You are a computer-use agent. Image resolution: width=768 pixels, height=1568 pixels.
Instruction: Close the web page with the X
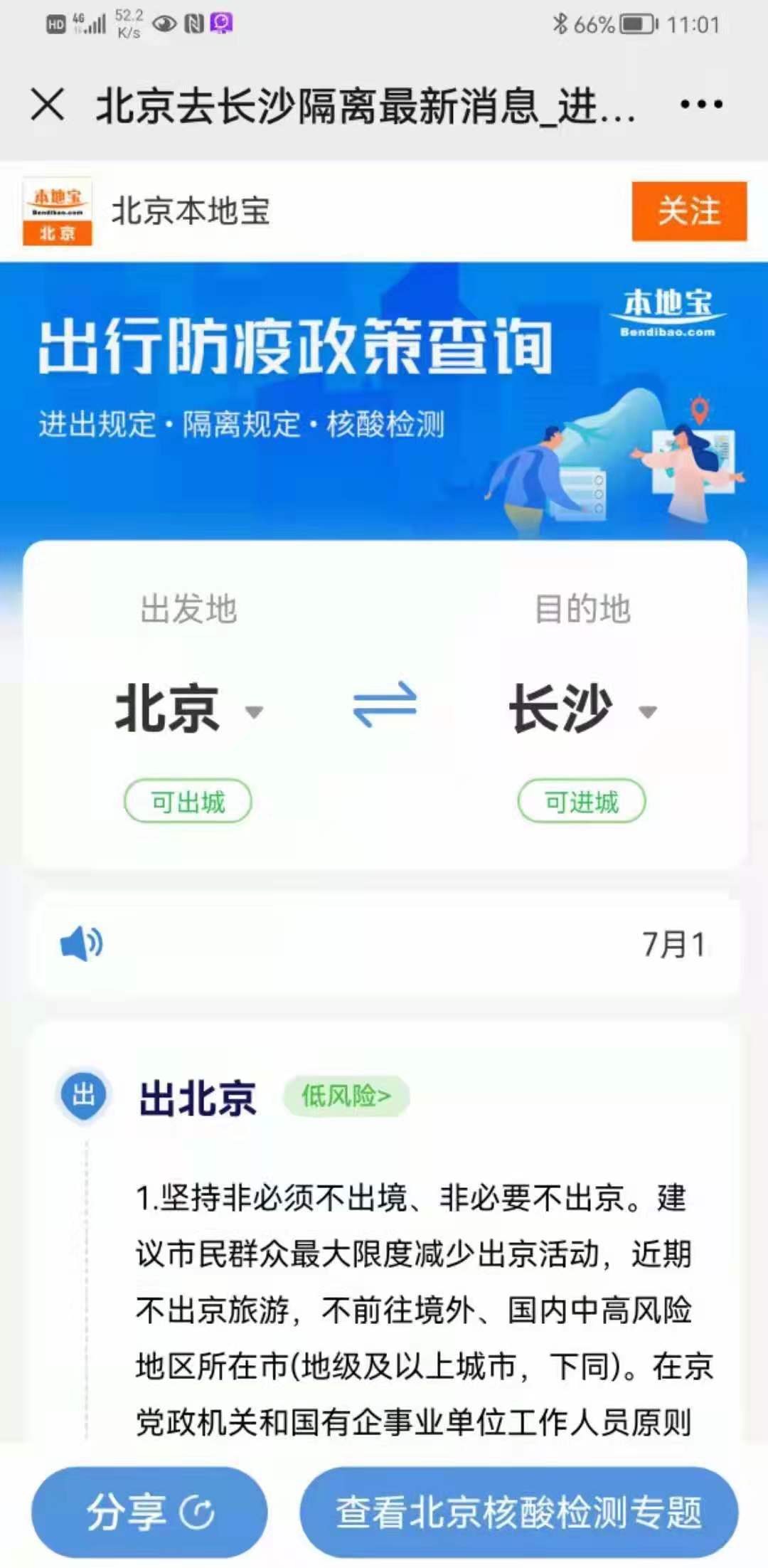48,105
